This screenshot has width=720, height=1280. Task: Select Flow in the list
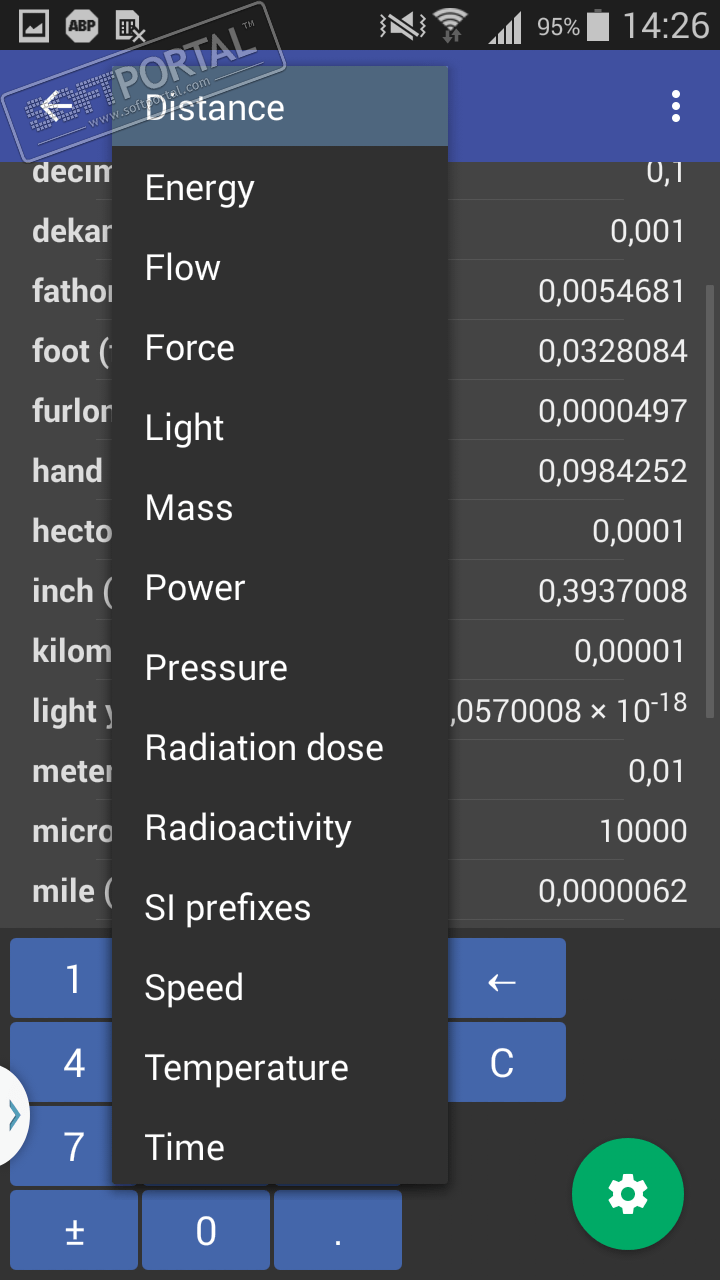[279, 267]
